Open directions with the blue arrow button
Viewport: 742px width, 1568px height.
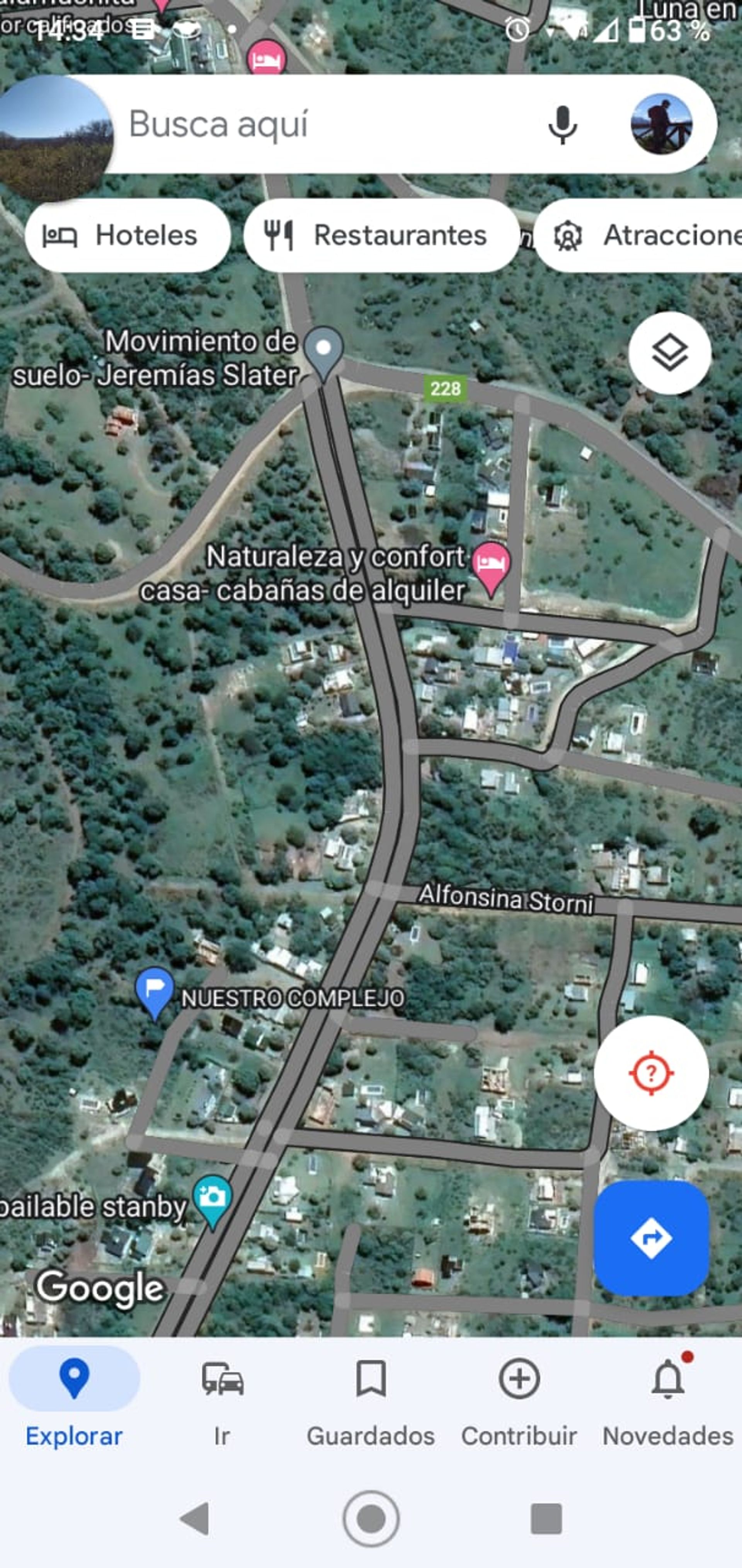(651, 1238)
